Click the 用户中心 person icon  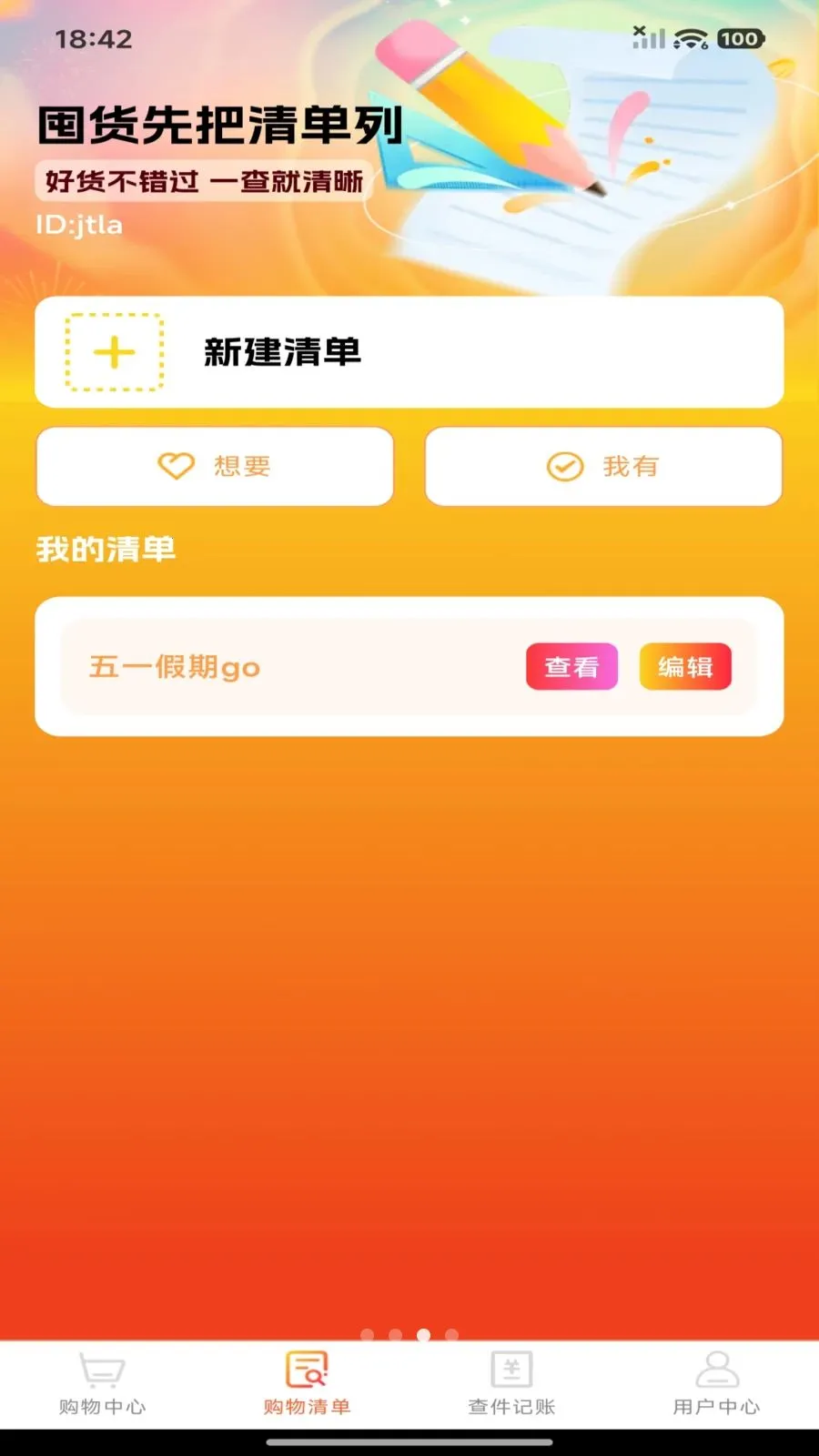tap(718, 1368)
